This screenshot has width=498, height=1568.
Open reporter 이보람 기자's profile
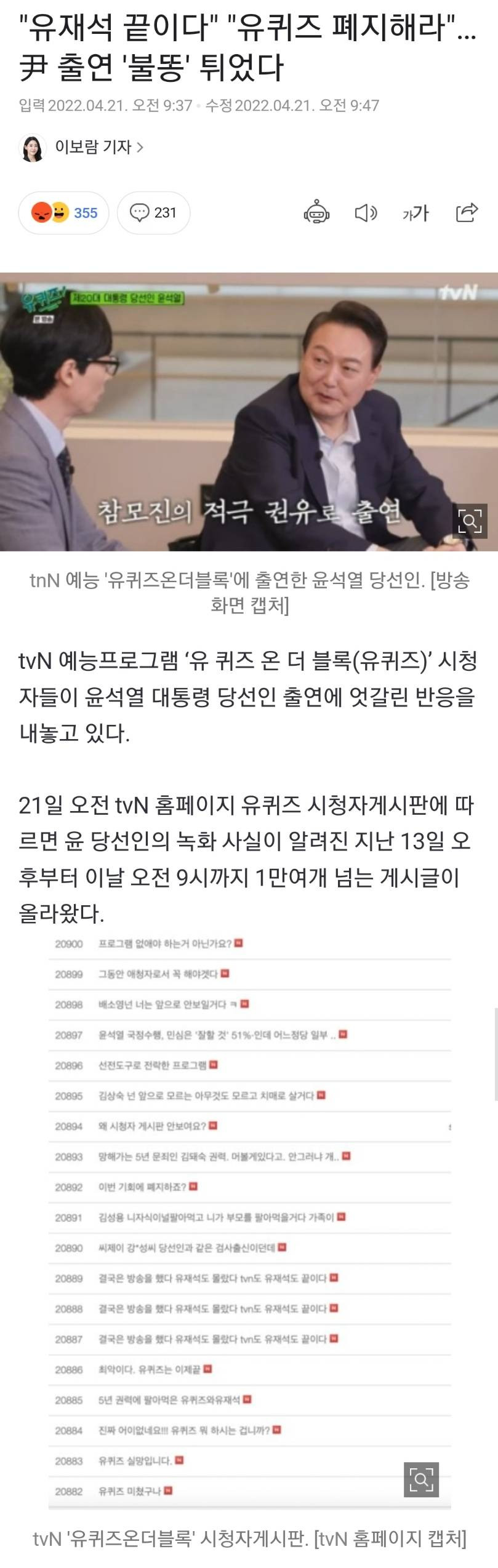[98, 147]
